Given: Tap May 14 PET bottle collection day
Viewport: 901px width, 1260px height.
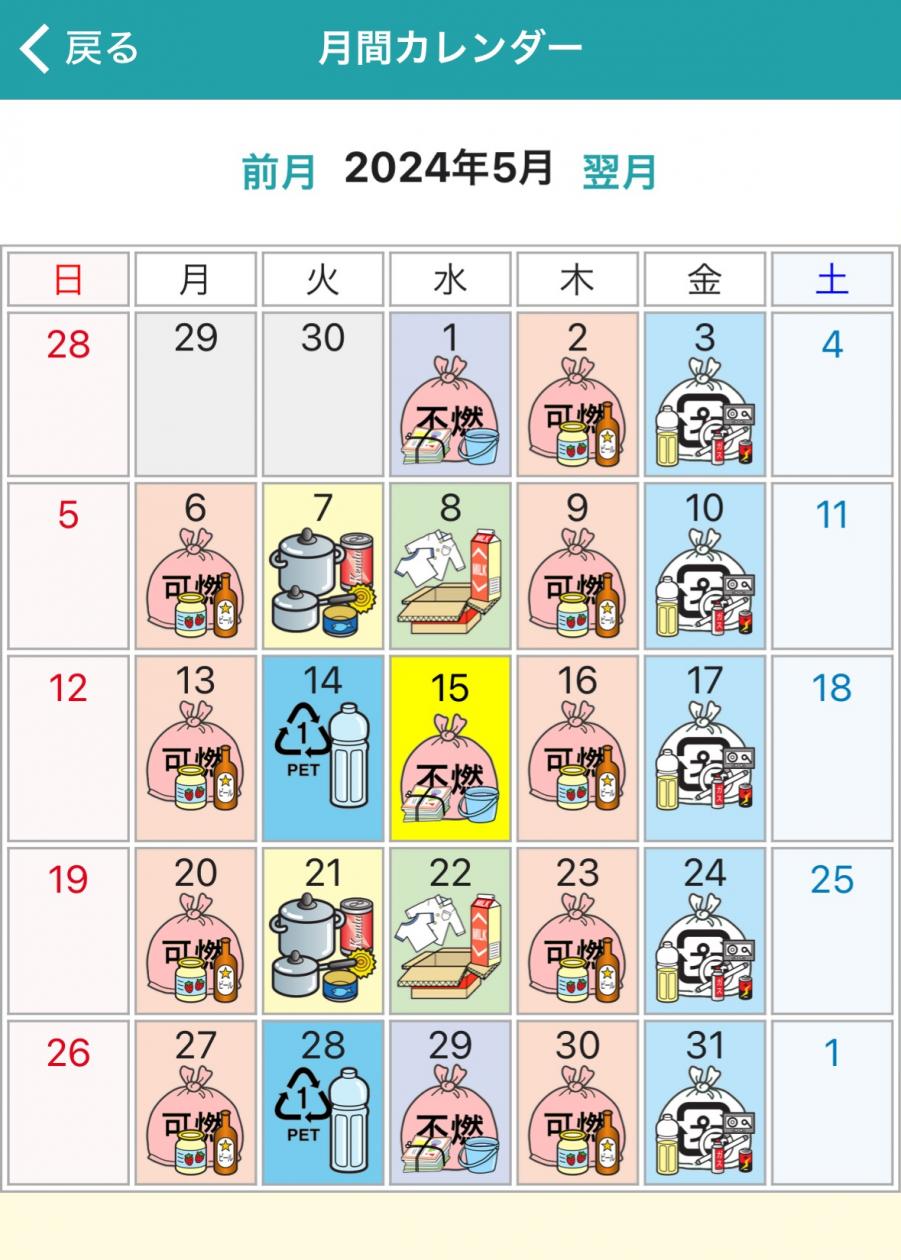Looking at the screenshot, I should coord(323,748).
